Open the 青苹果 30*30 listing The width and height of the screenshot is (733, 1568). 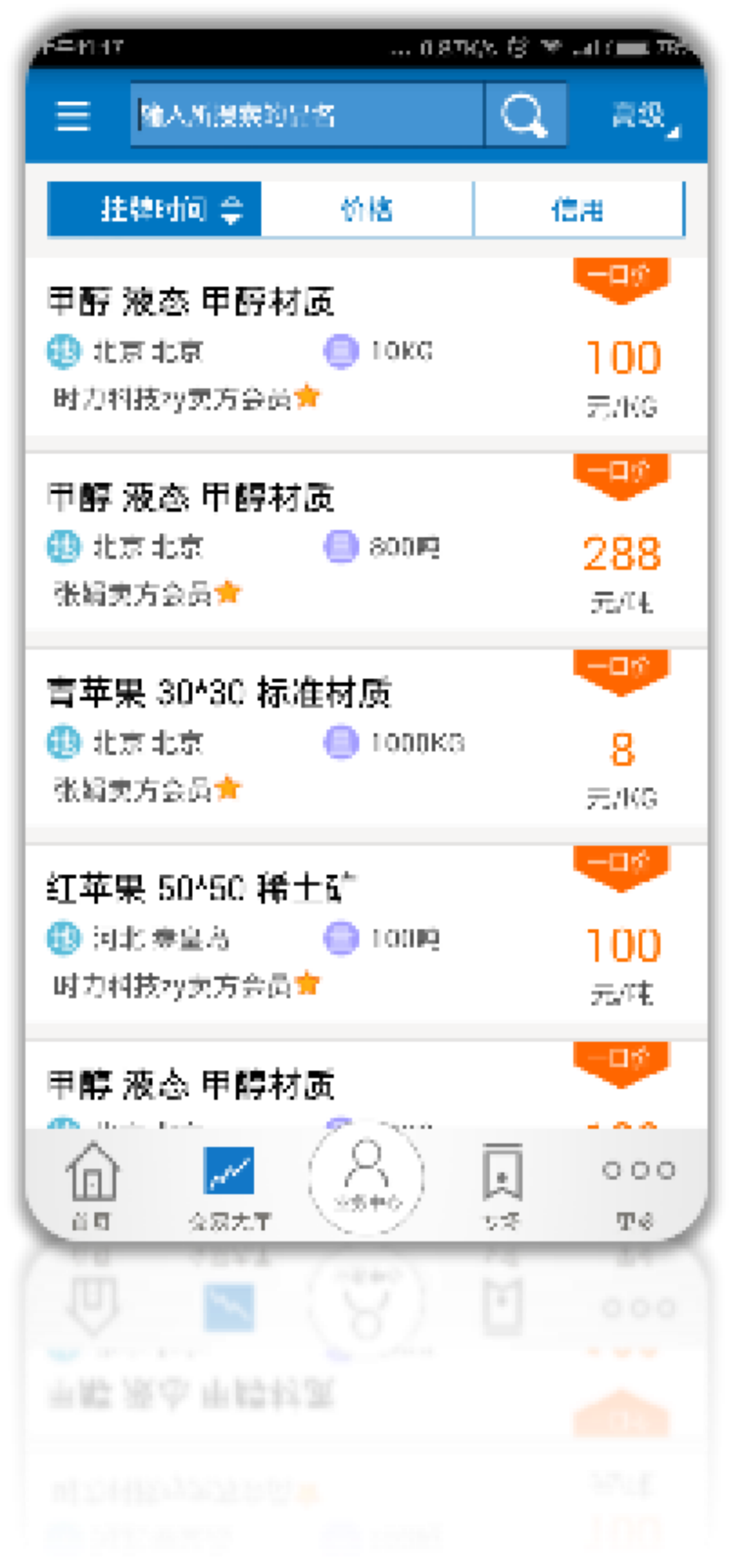coord(366,738)
